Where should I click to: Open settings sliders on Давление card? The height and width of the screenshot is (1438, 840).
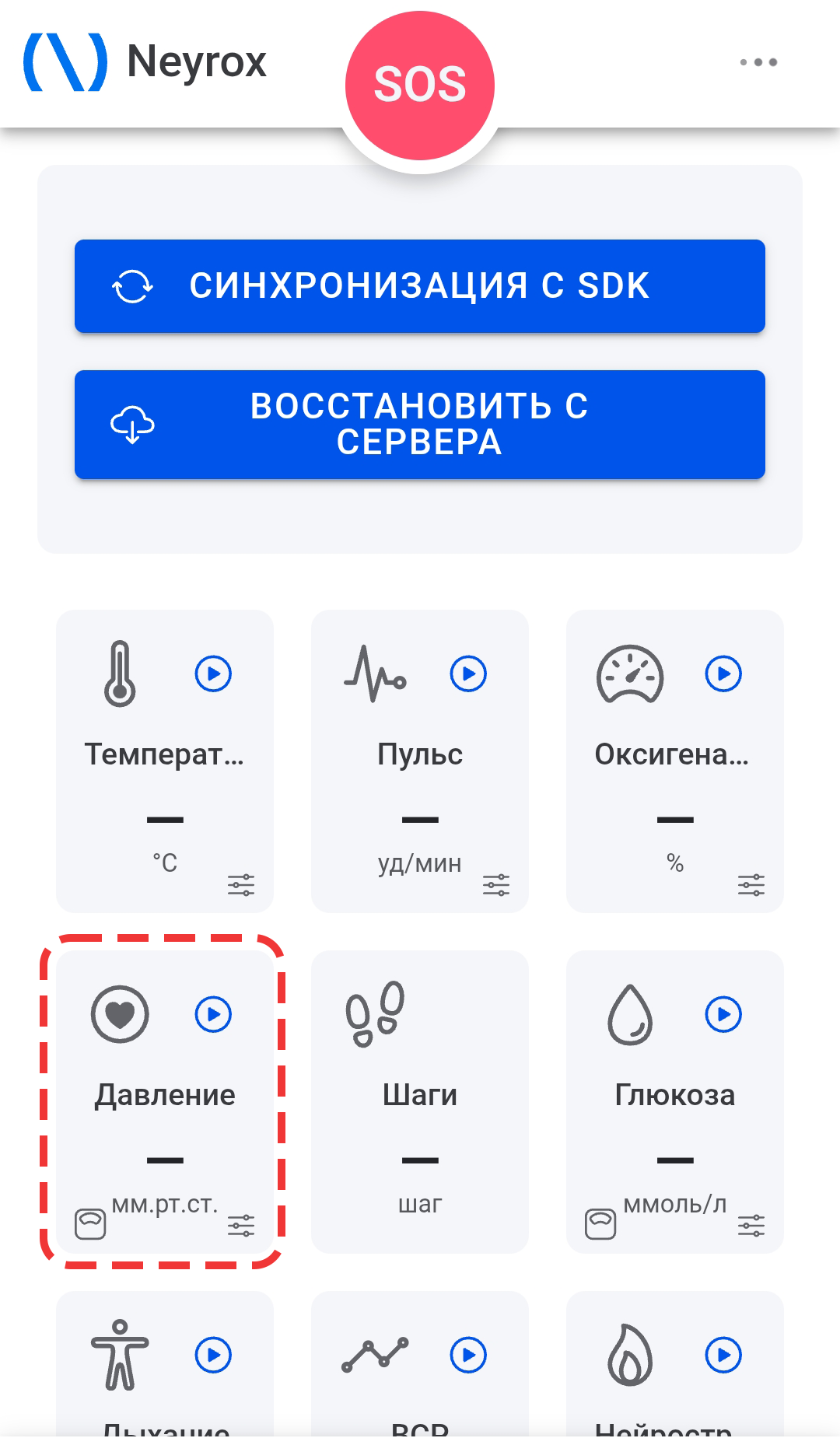click(x=241, y=1226)
